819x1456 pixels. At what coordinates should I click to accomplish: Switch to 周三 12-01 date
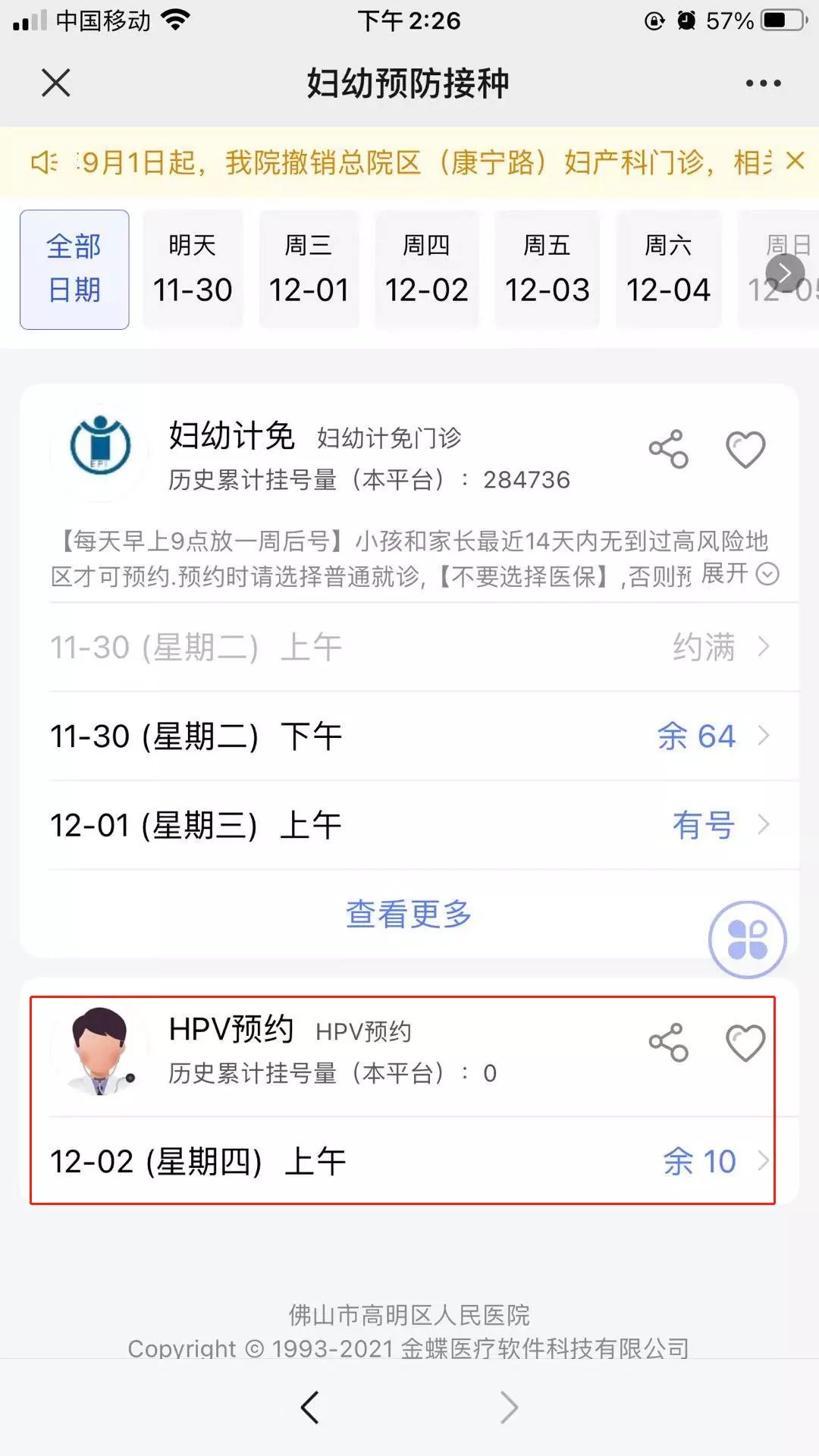point(309,269)
